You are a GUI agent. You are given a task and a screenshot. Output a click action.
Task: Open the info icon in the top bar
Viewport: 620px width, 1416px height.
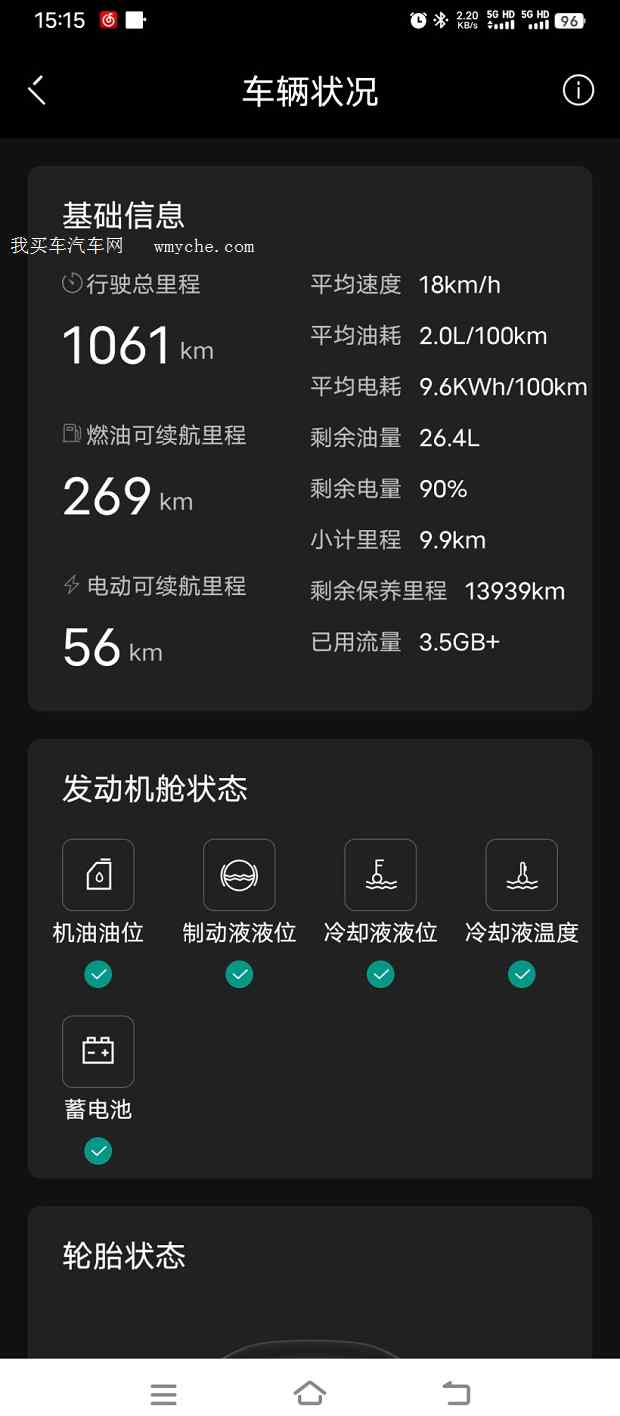click(578, 90)
